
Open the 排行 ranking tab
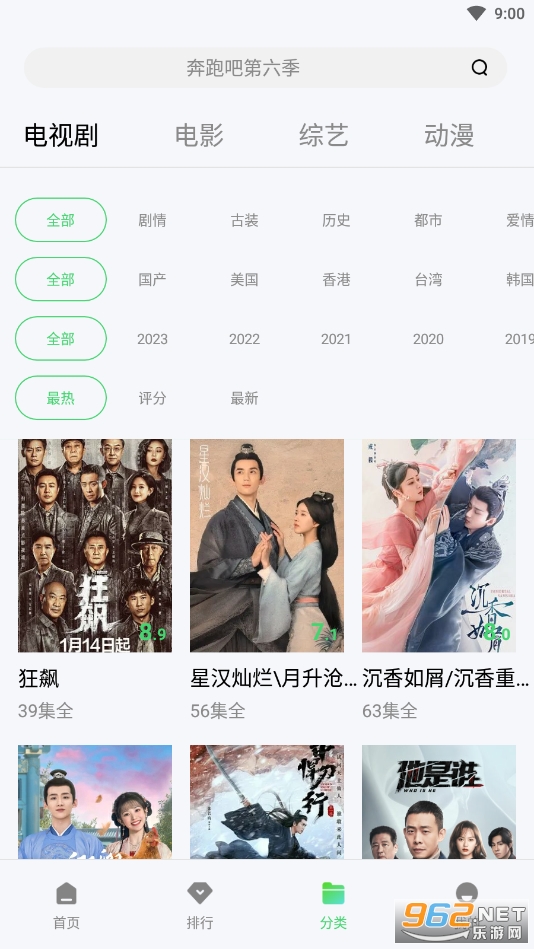(199, 905)
